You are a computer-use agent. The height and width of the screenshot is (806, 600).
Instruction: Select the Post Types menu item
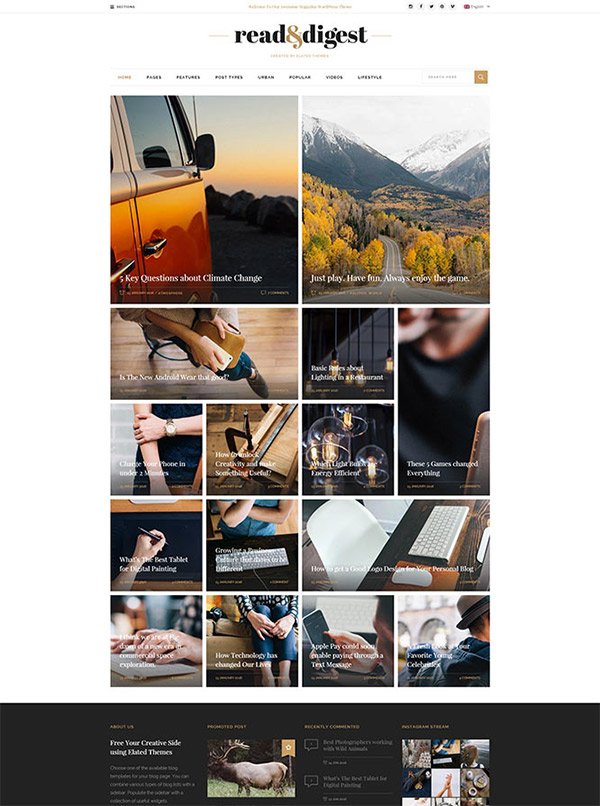coord(229,77)
